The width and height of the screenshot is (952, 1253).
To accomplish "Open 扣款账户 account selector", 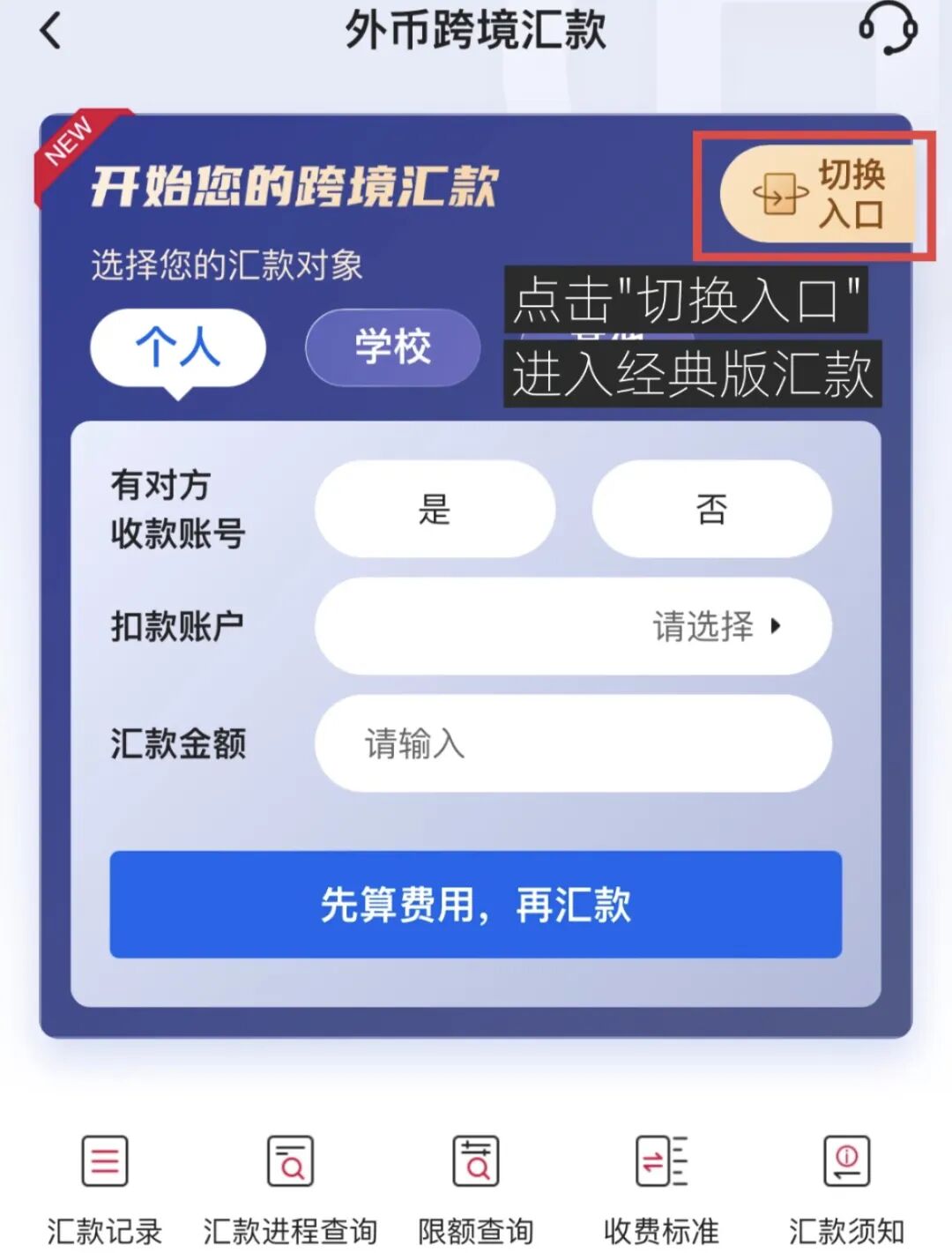I will point(573,626).
